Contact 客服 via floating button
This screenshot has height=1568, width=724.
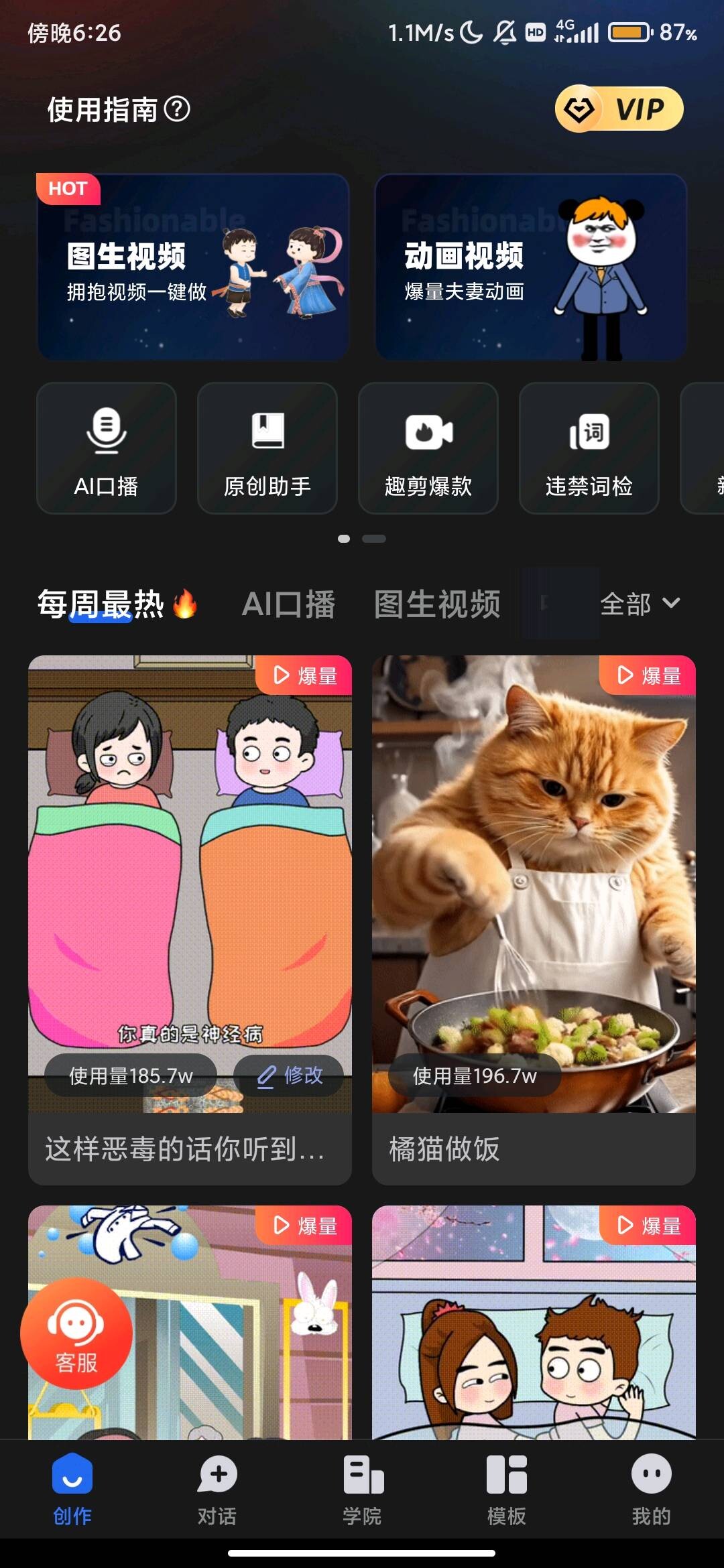(x=76, y=1332)
